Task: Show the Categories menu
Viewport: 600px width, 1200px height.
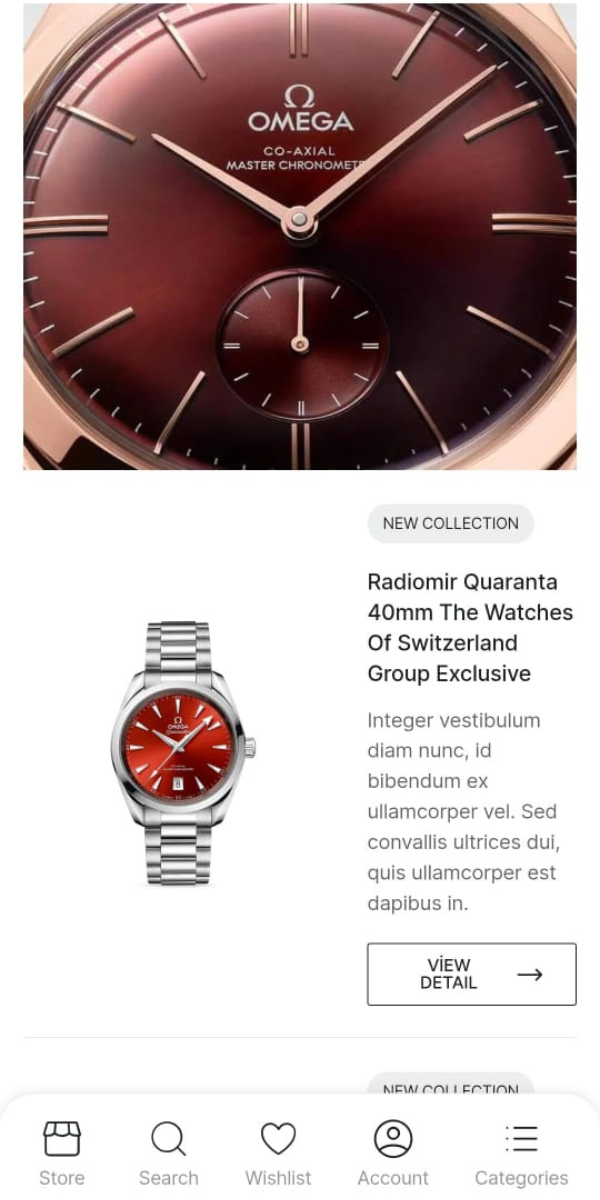Action: (x=521, y=1153)
